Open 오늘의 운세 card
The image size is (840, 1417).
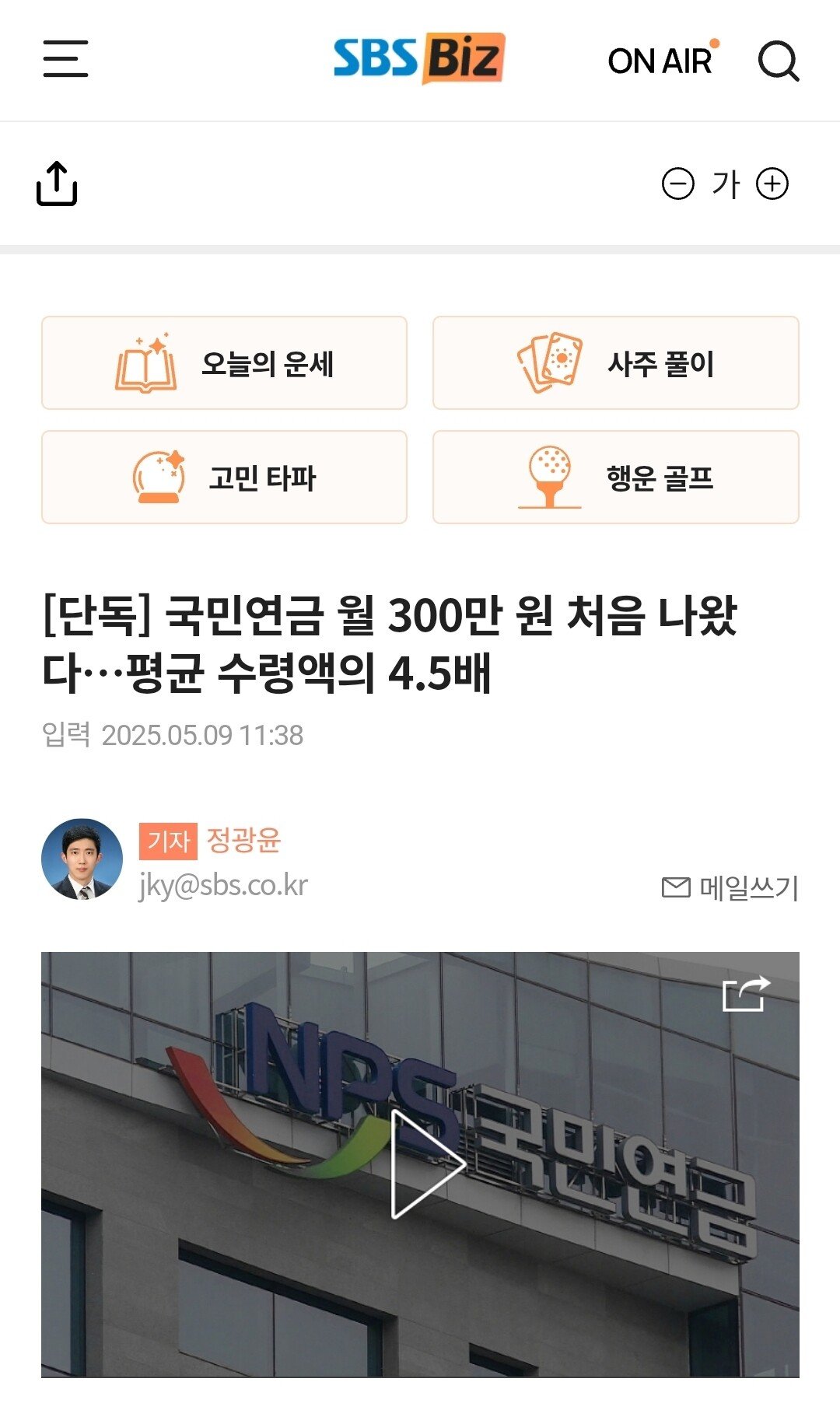(224, 363)
